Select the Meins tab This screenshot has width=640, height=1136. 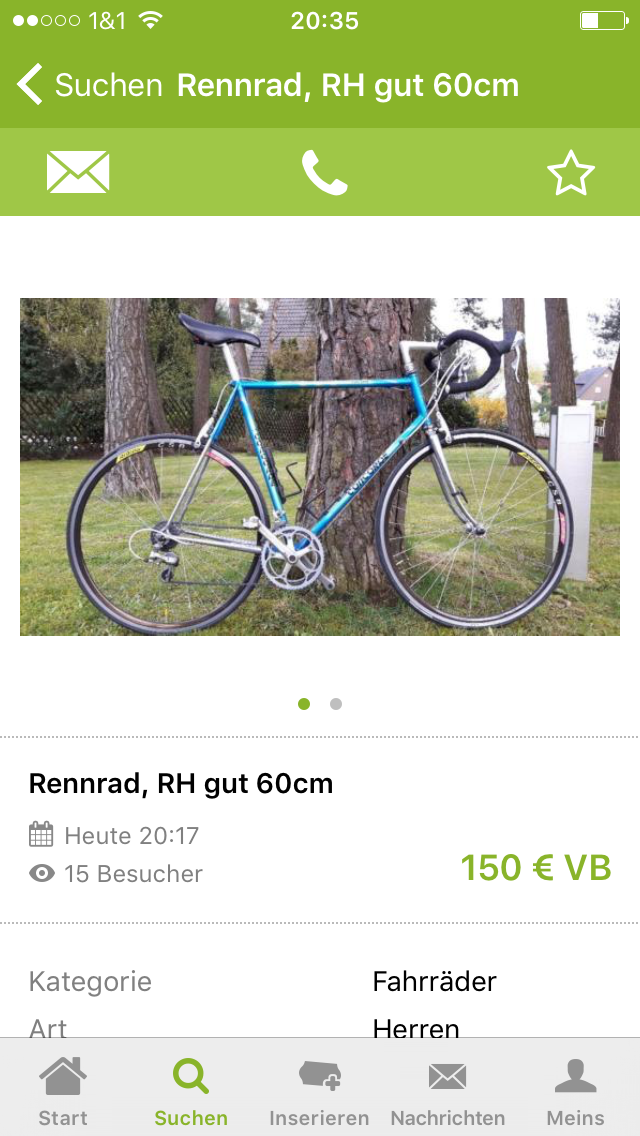point(575,1090)
